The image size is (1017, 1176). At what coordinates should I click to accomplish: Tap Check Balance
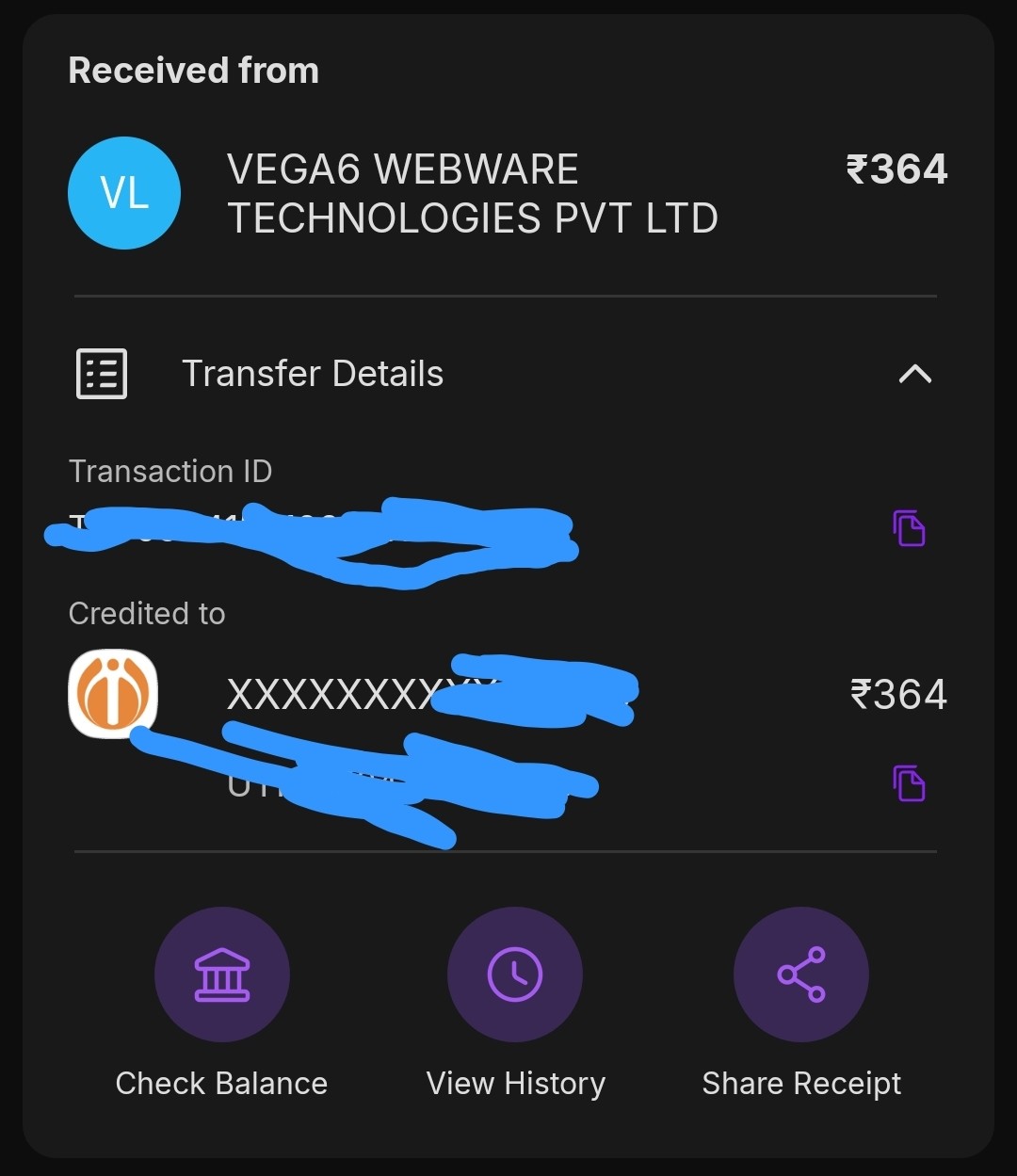[x=222, y=975]
